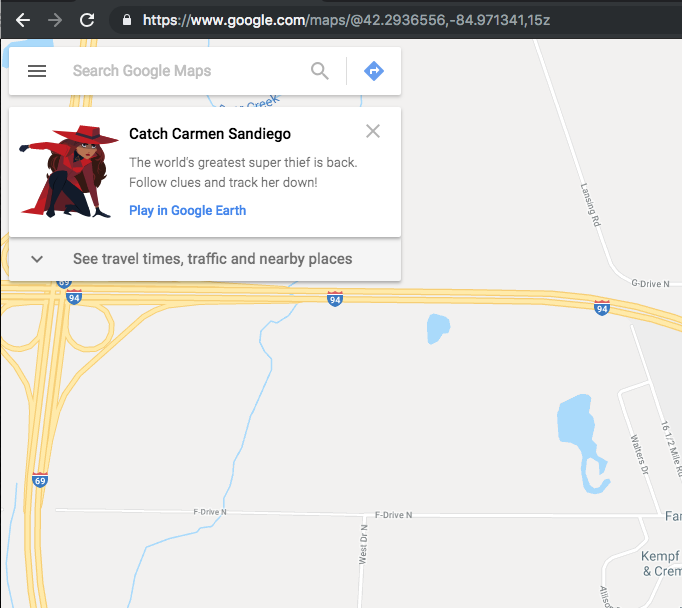Screen dimensions: 682x608
Task: Tap the magnifying glass search icon
Action: pos(320,71)
